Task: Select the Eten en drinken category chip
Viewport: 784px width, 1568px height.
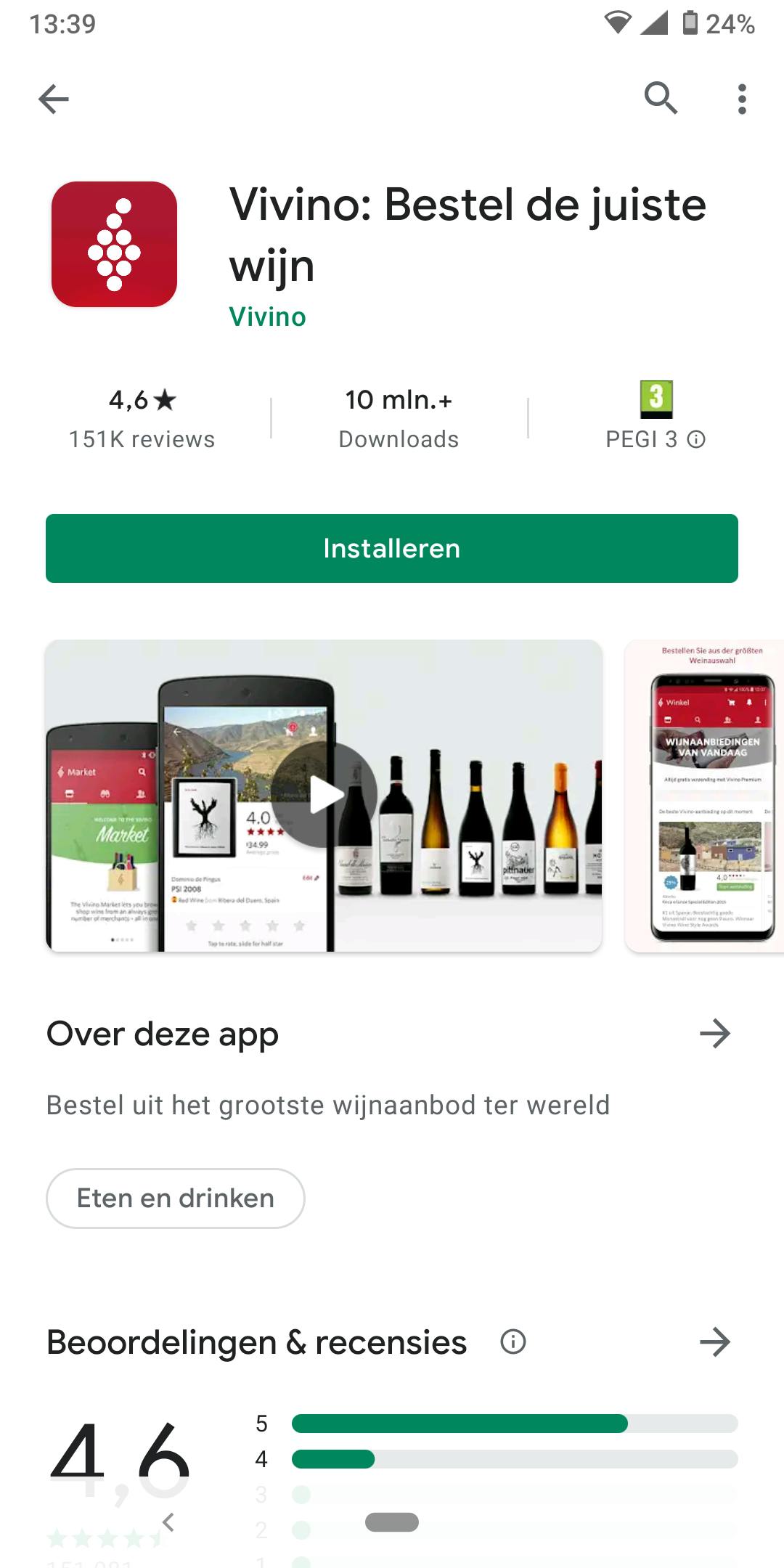Action: coord(175,1198)
